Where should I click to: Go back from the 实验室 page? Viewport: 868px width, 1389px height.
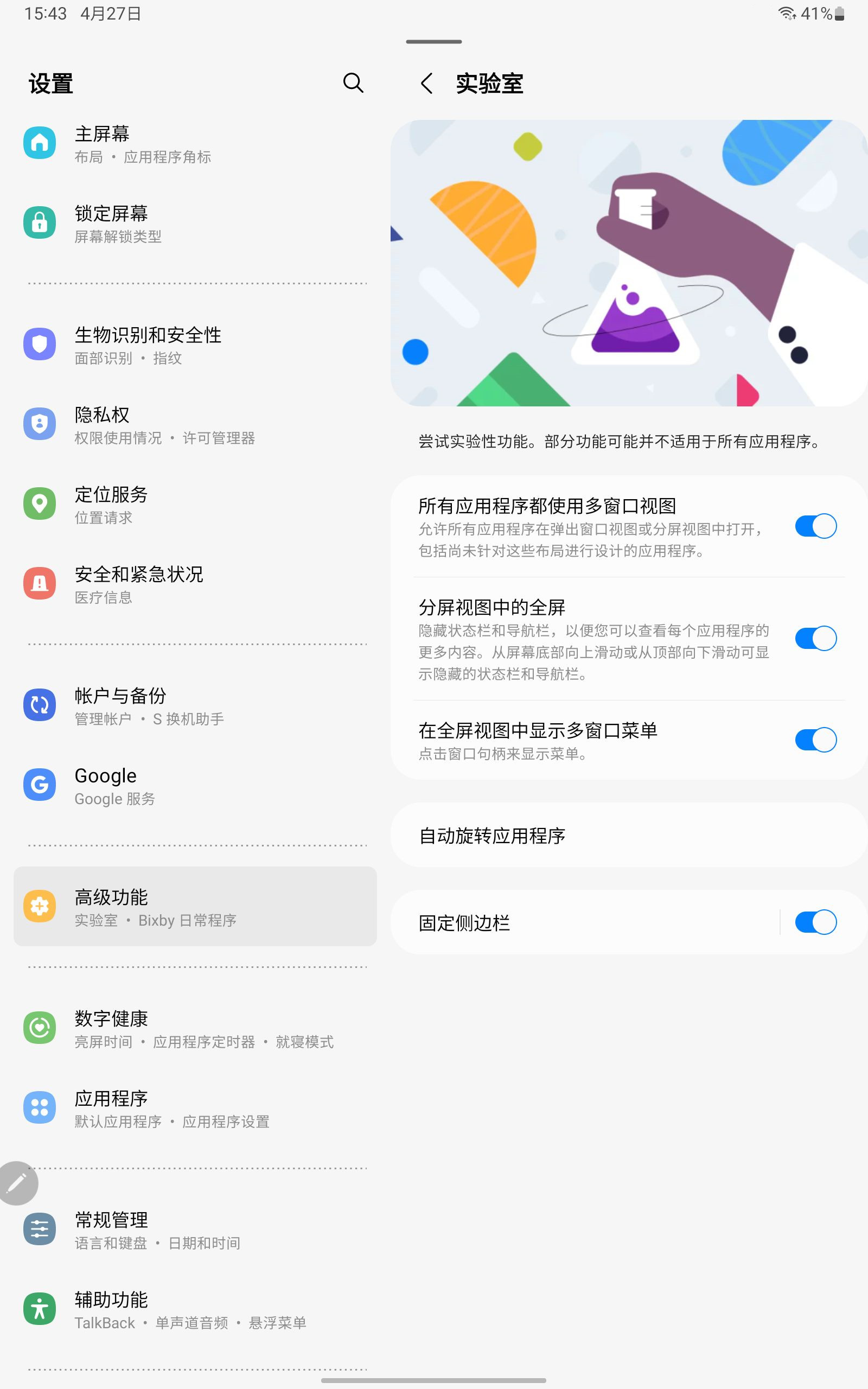[426, 84]
